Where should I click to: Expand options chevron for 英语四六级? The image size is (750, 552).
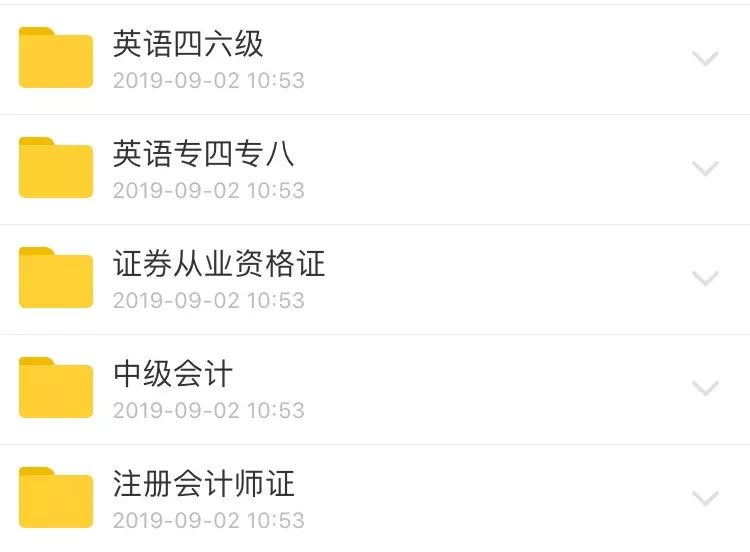click(x=705, y=59)
